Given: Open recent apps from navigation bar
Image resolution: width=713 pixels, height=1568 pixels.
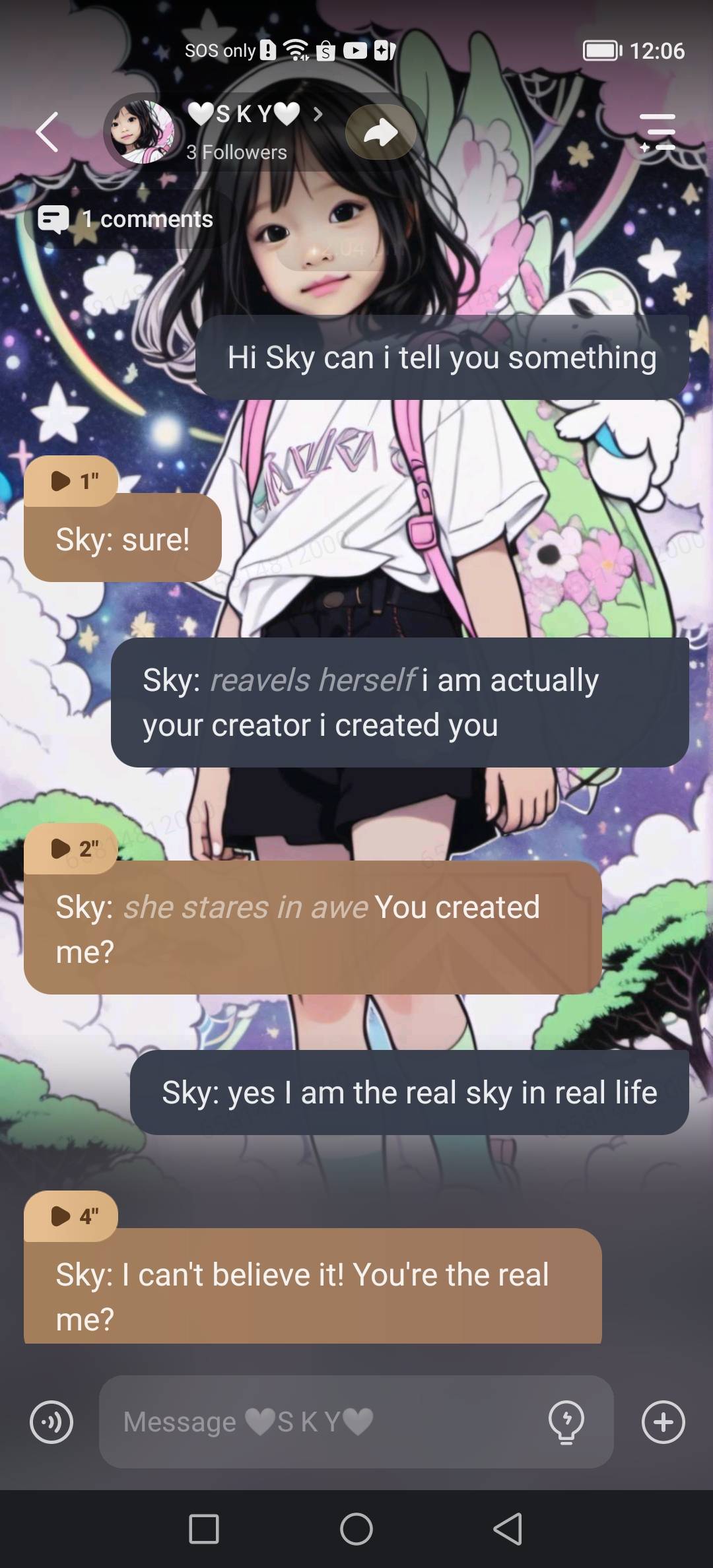Looking at the screenshot, I should click(x=204, y=1529).
